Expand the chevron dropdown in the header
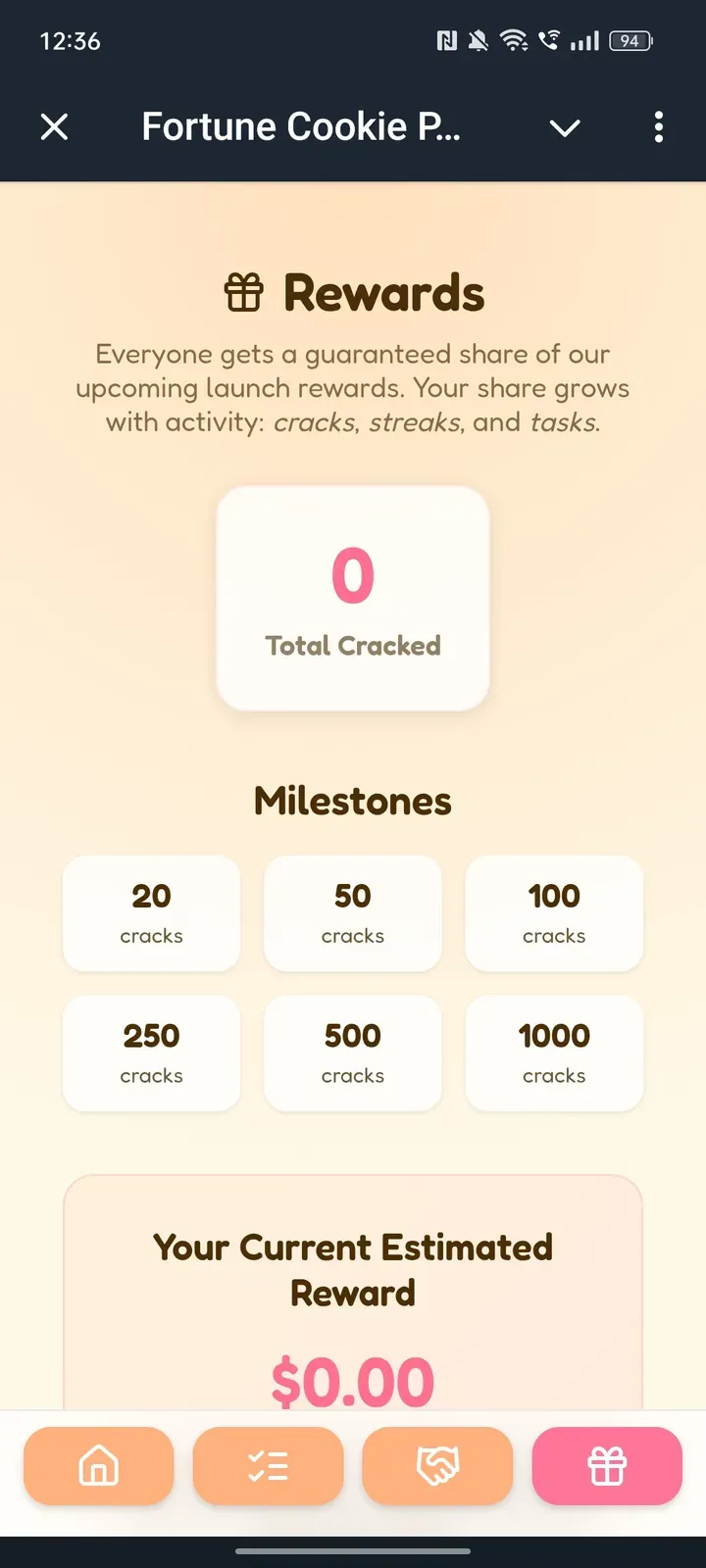Viewport: 706px width, 1568px height. pos(565,127)
